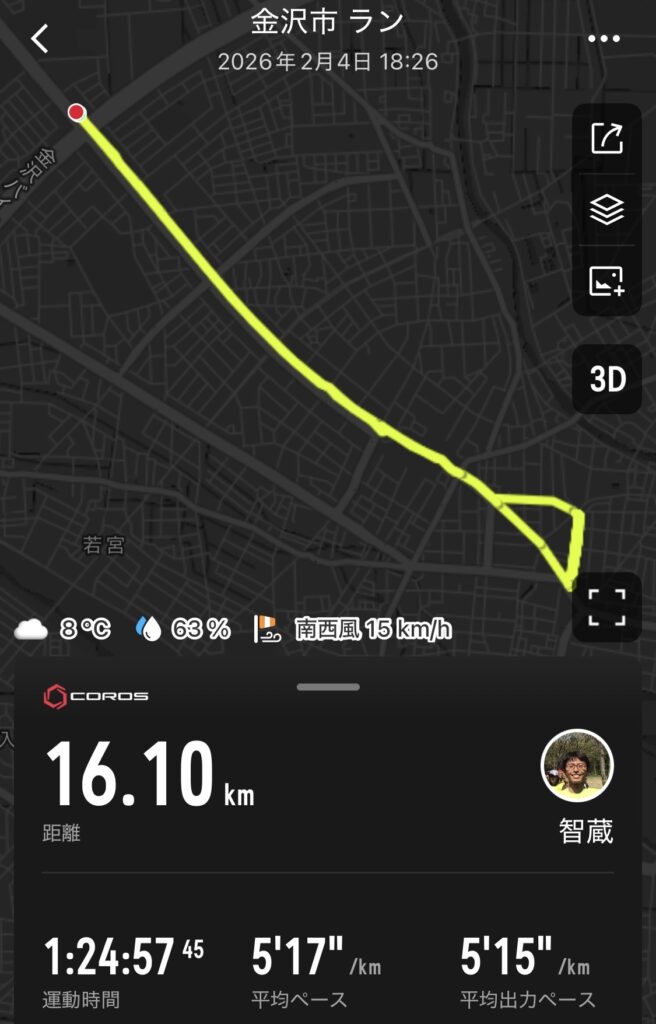Share this run activity
Image resolution: width=656 pixels, height=1024 pixels.
[607, 138]
